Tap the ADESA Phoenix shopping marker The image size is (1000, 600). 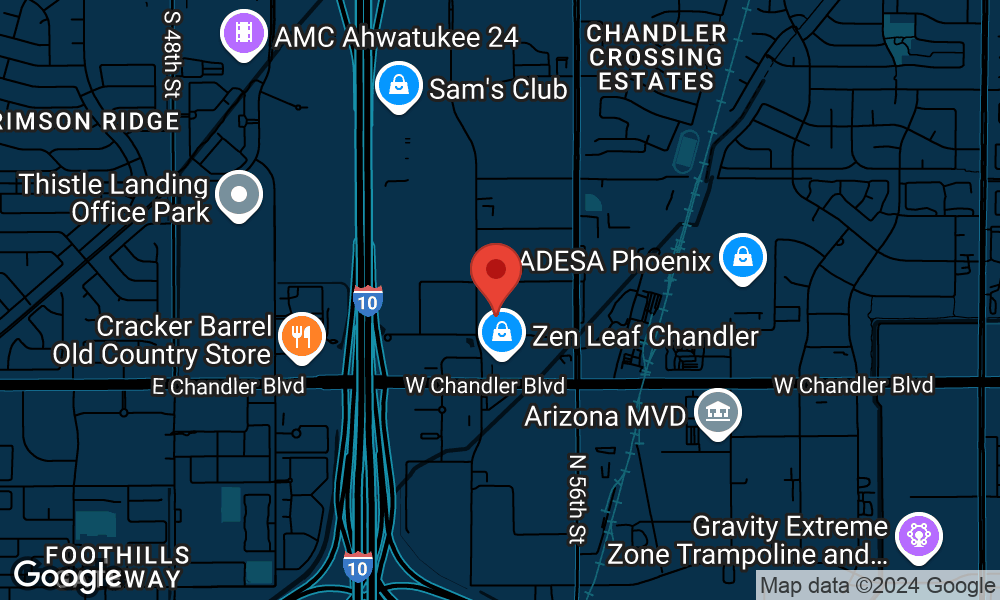[743, 256]
